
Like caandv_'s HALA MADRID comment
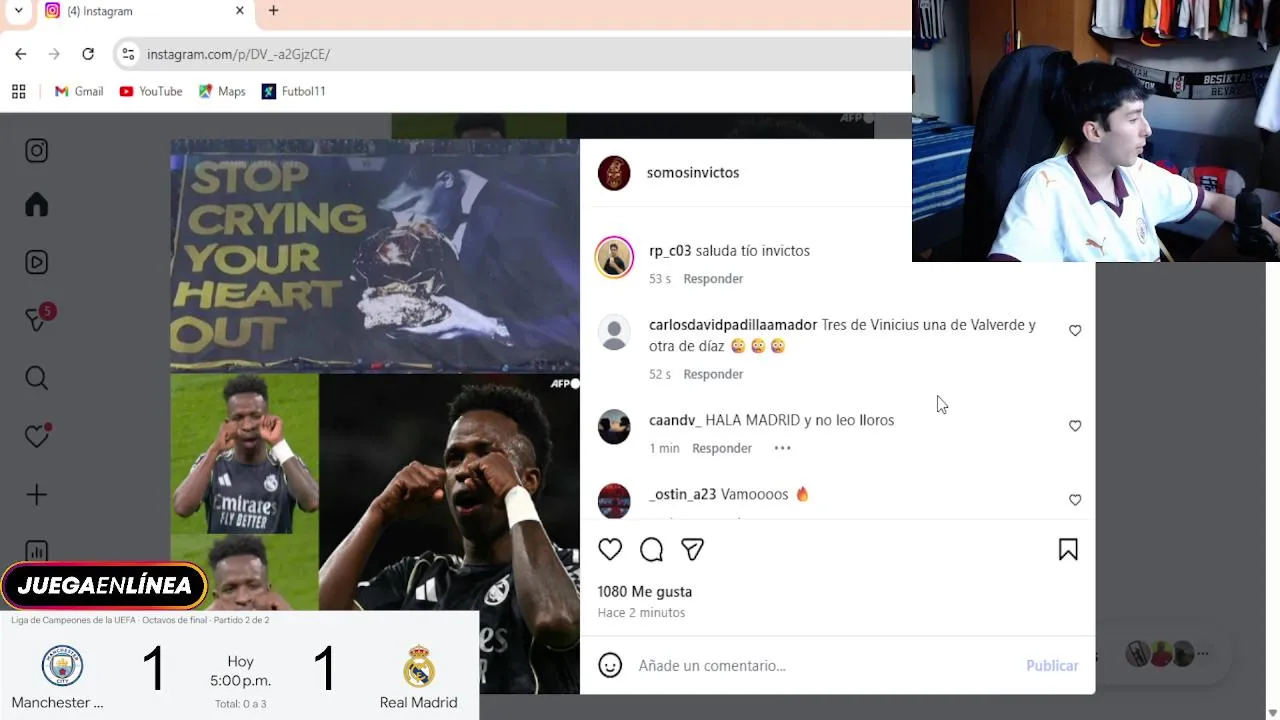1075,426
